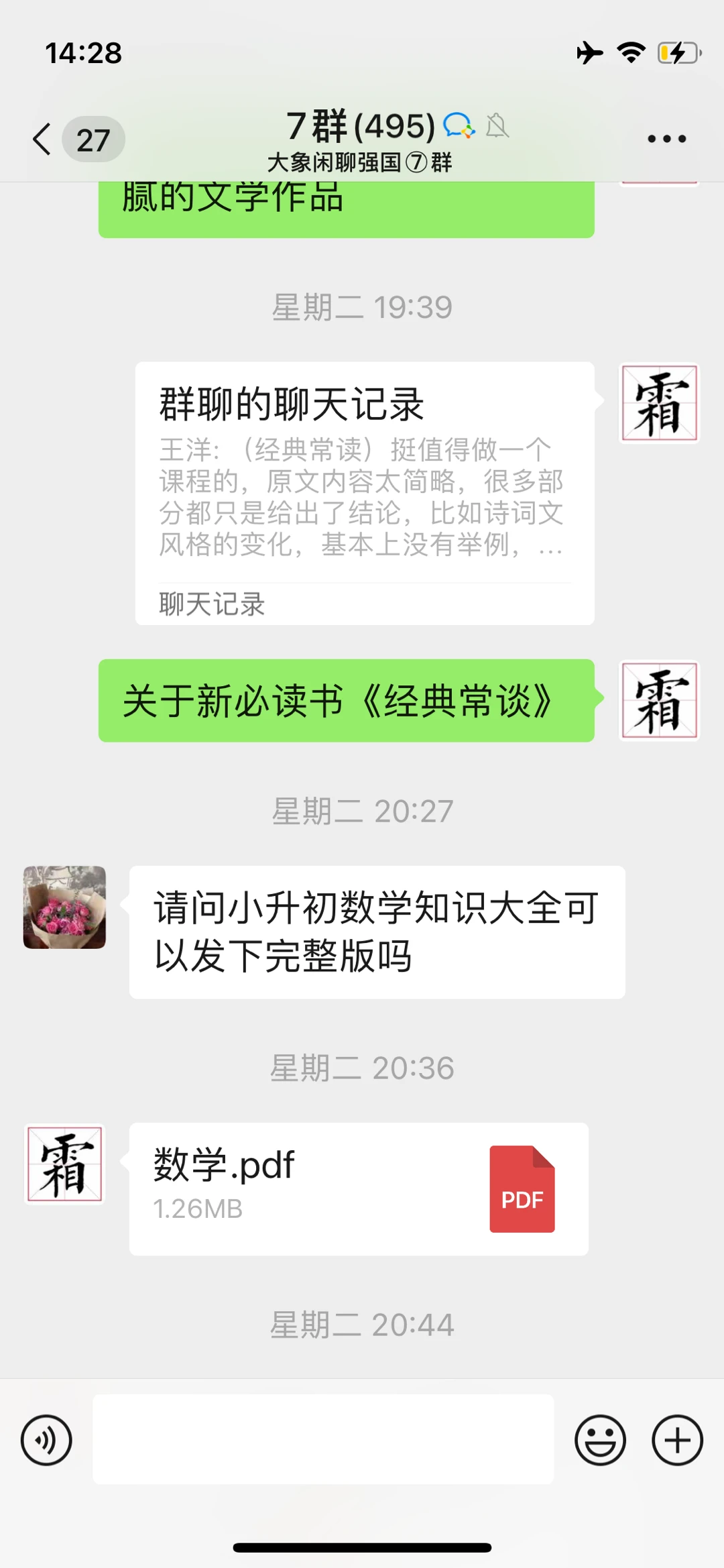Tap 霜 avatar beside 数学.pdf

coord(64,1164)
